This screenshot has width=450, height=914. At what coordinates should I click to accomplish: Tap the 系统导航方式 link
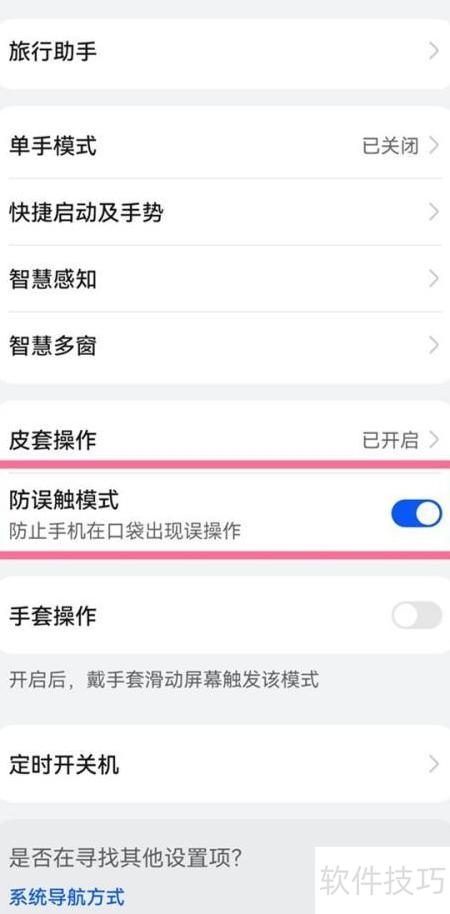pyautogui.click(x=66, y=895)
